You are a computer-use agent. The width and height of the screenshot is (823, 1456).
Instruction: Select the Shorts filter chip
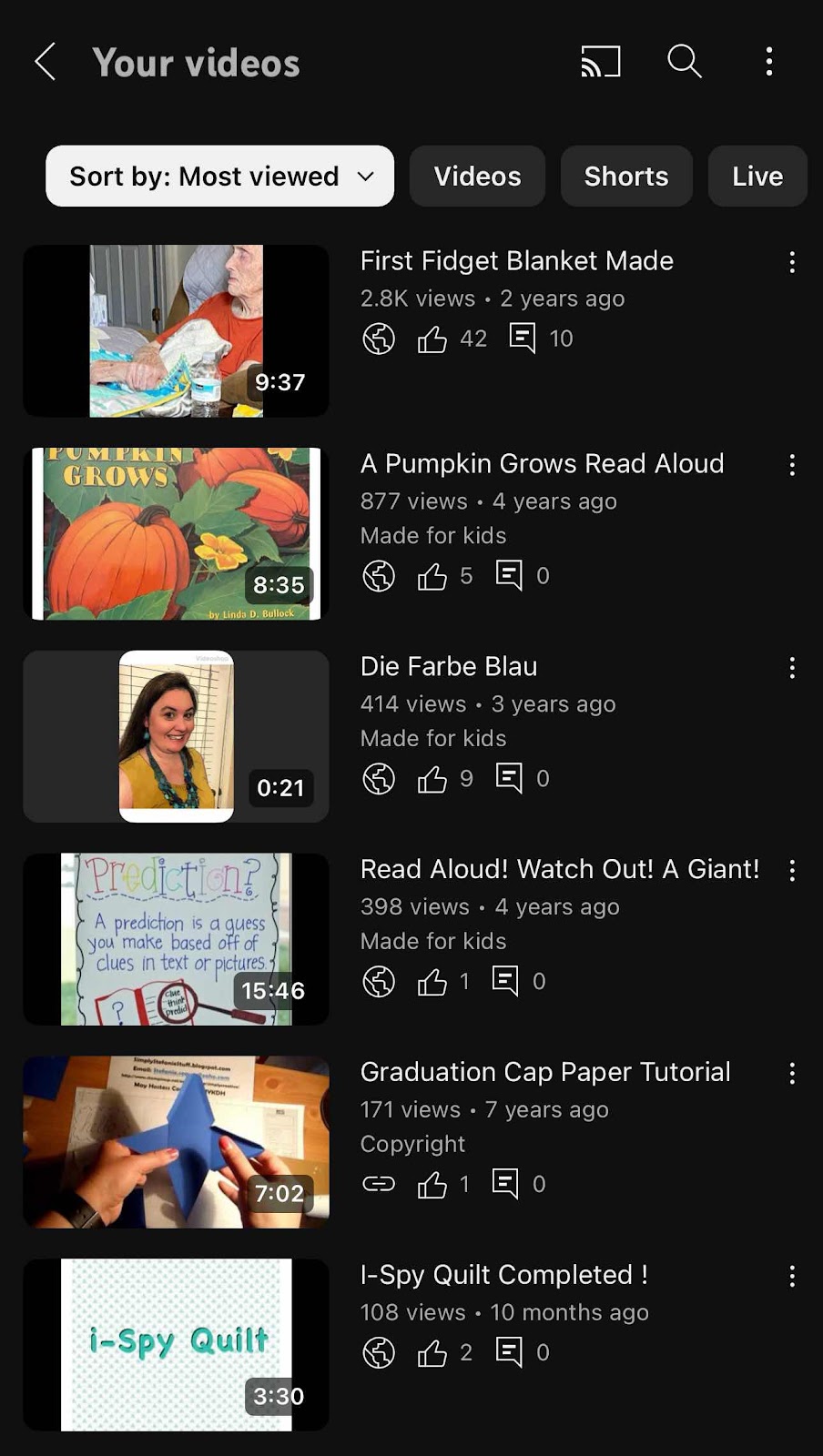tap(626, 176)
